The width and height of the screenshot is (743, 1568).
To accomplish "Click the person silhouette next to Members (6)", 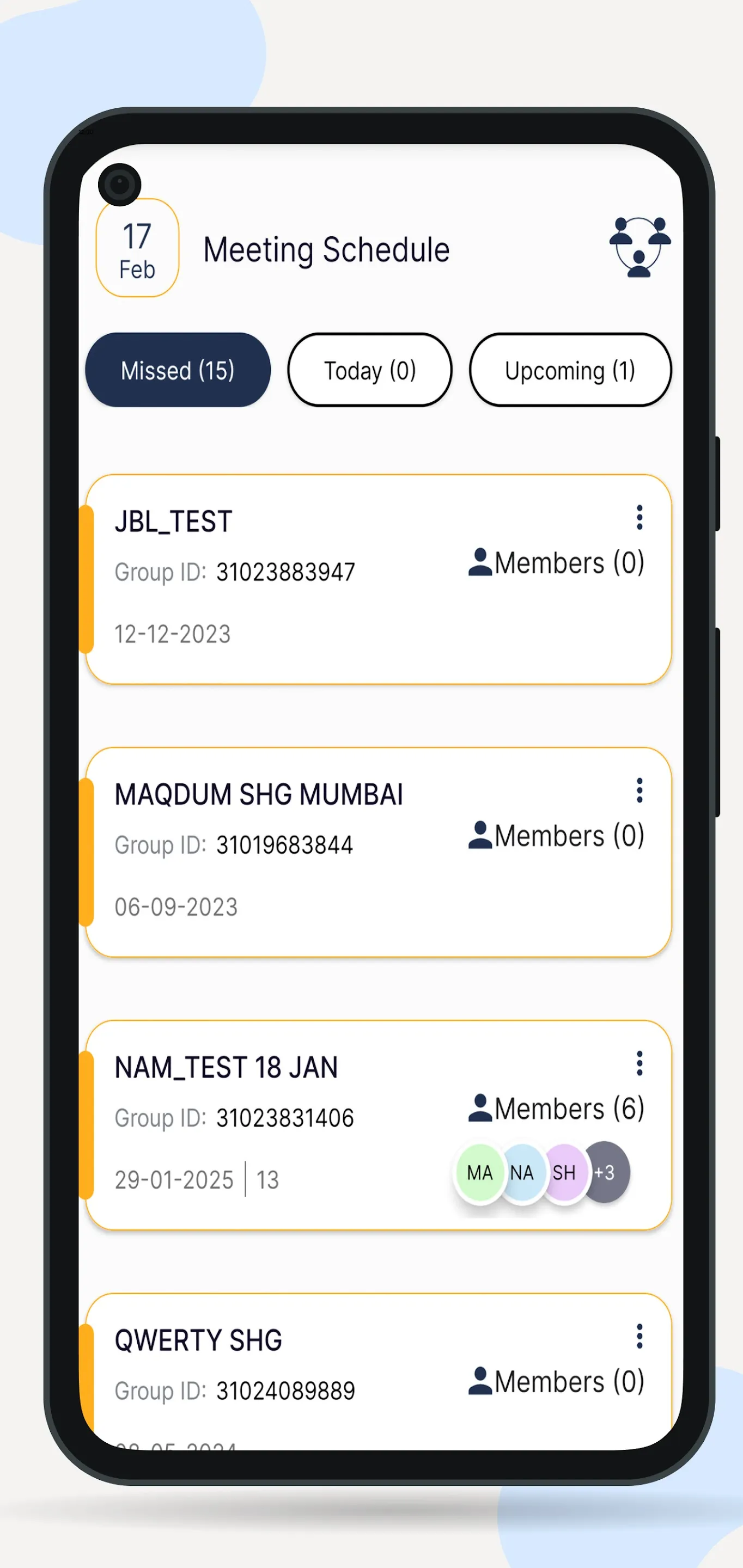I will pyautogui.click(x=480, y=1108).
